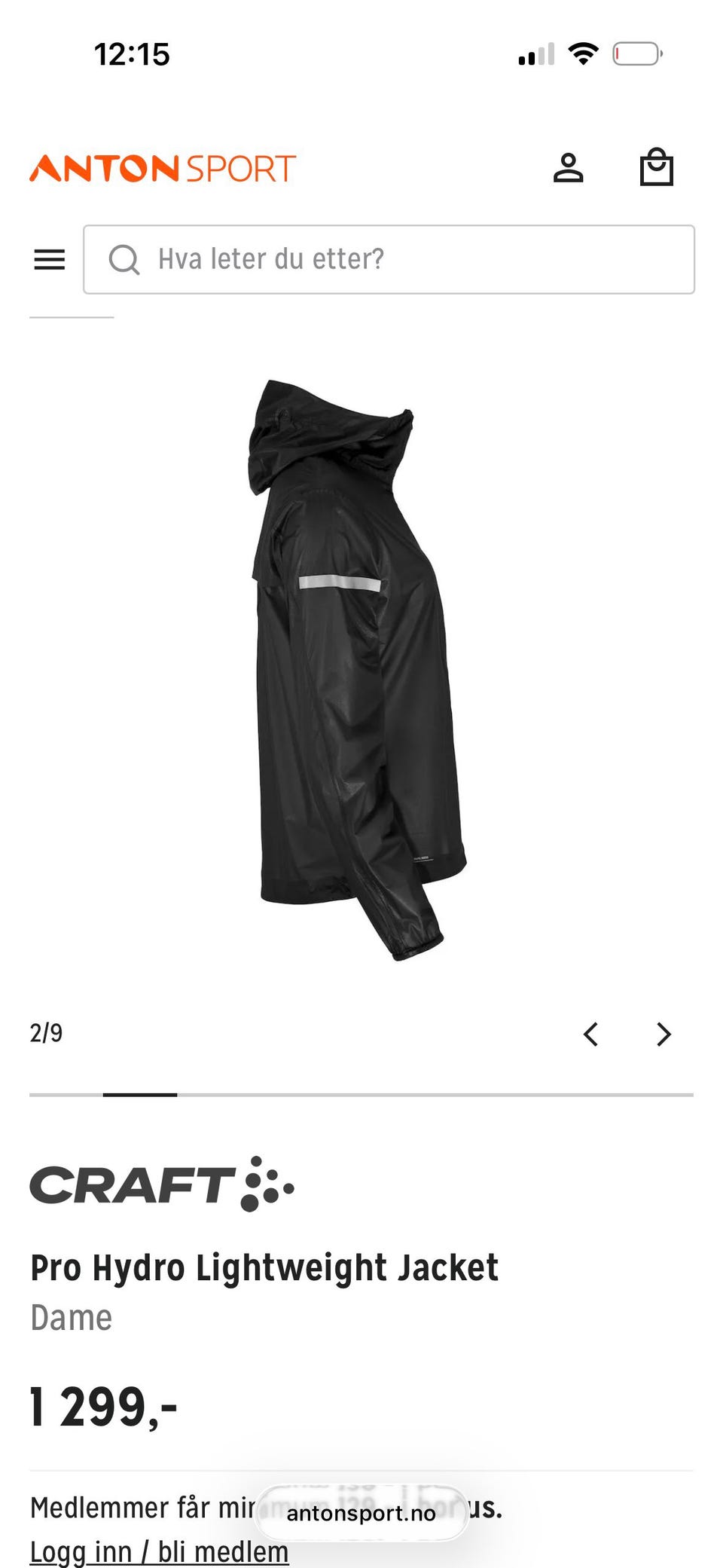This screenshot has height=1568, width=723.
Task: Show the next product image
Action: point(664,1034)
